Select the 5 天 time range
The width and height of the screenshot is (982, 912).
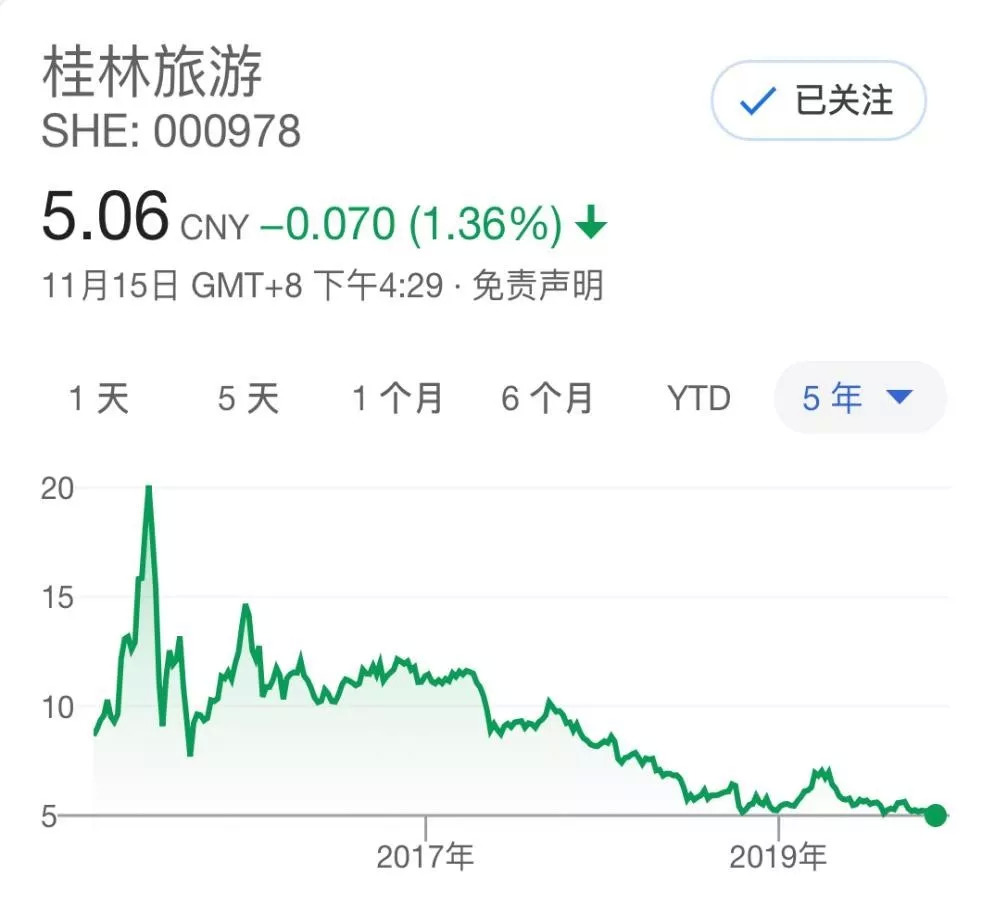pyautogui.click(x=248, y=399)
